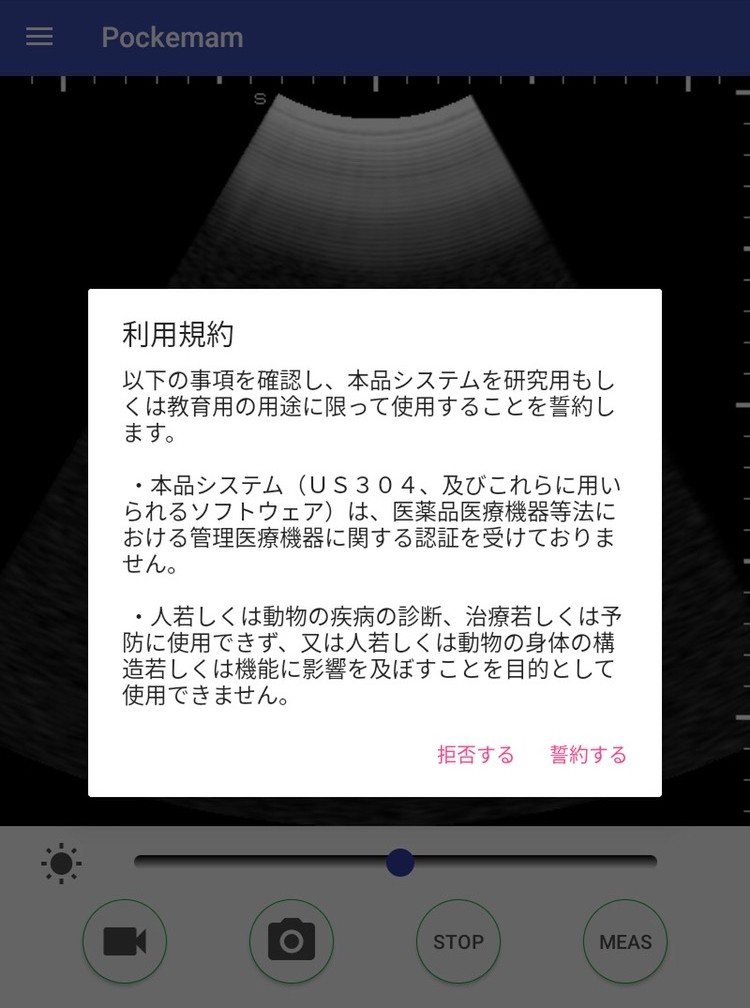The height and width of the screenshot is (1008, 750).
Task: Open measurement with the MEAS button
Action: [x=625, y=941]
